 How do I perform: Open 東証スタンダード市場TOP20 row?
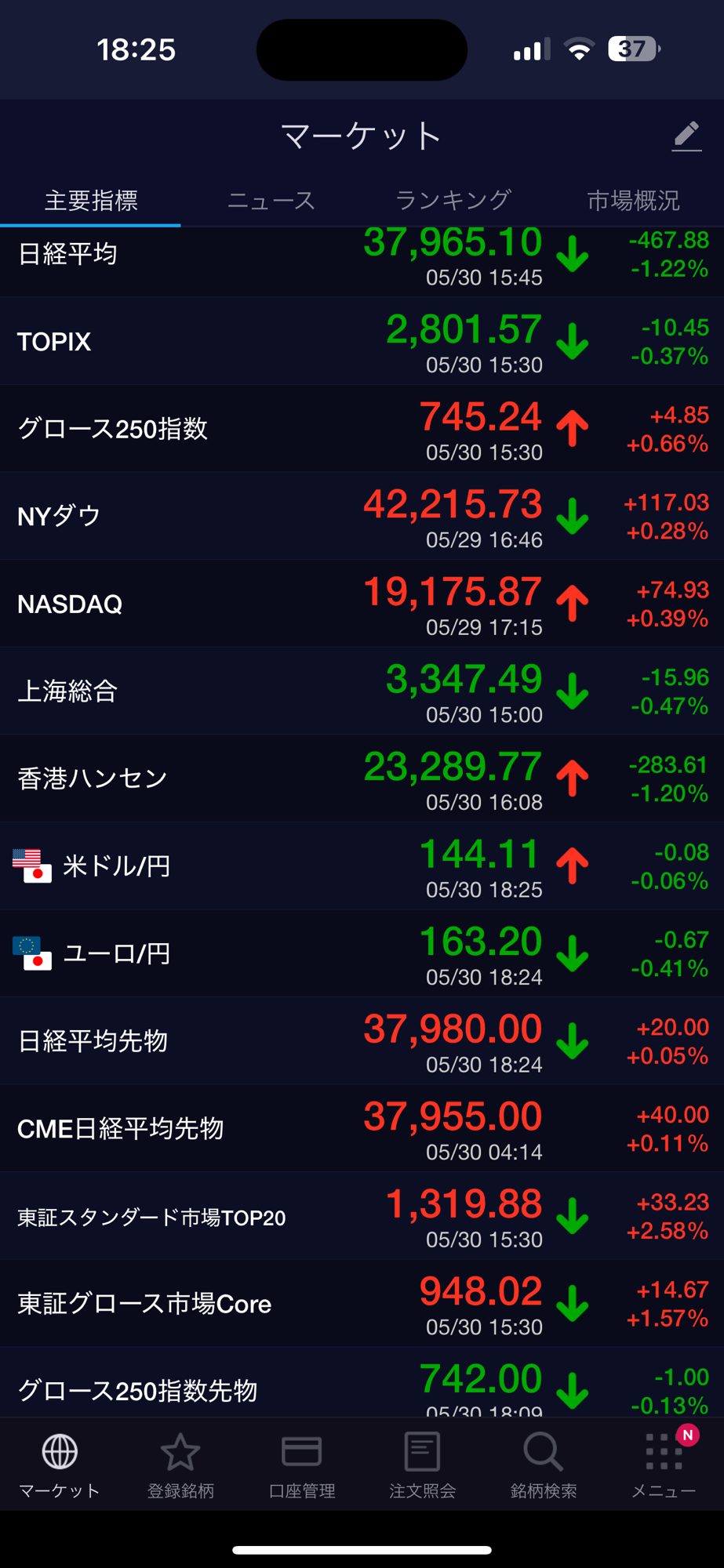tap(361, 1217)
